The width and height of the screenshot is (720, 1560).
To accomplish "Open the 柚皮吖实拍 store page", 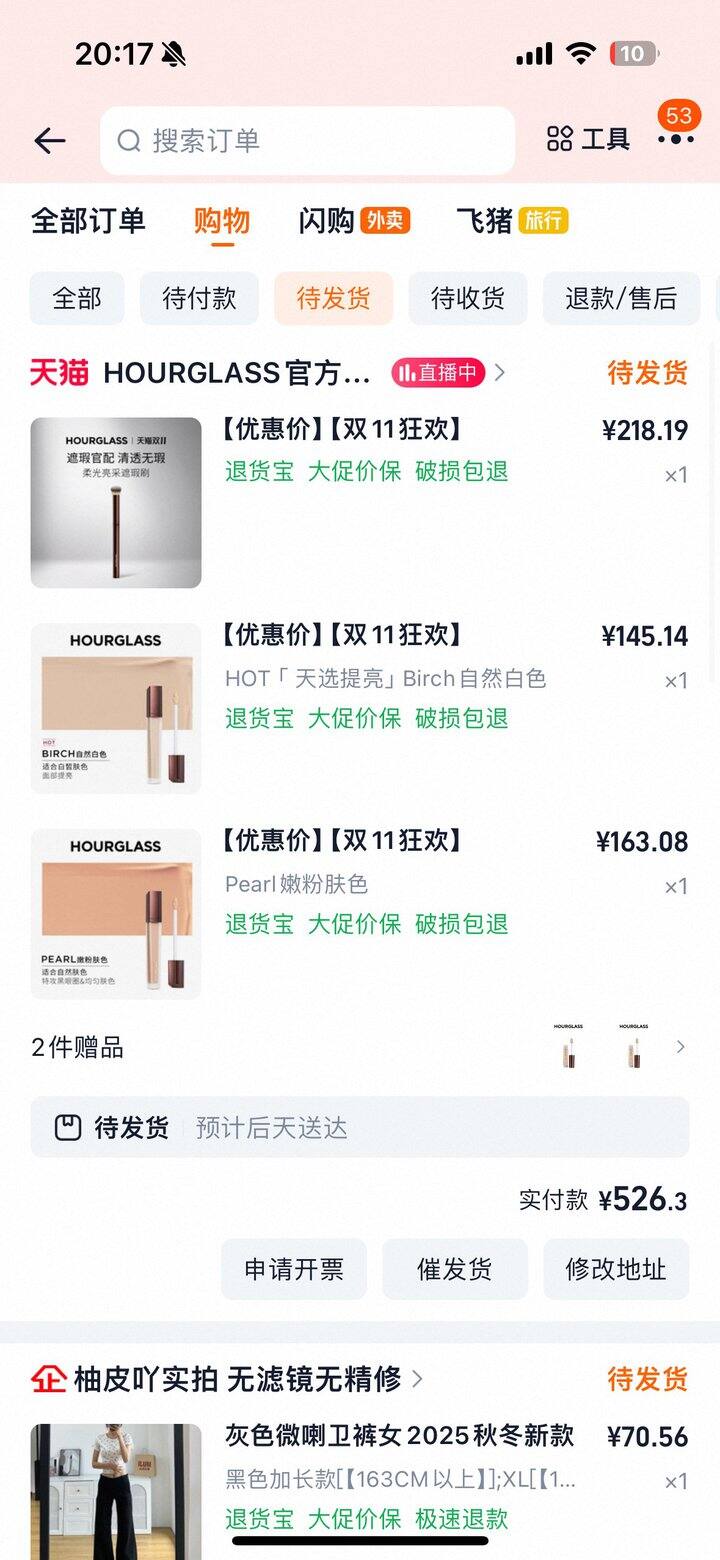I will click(x=237, y=1380).
